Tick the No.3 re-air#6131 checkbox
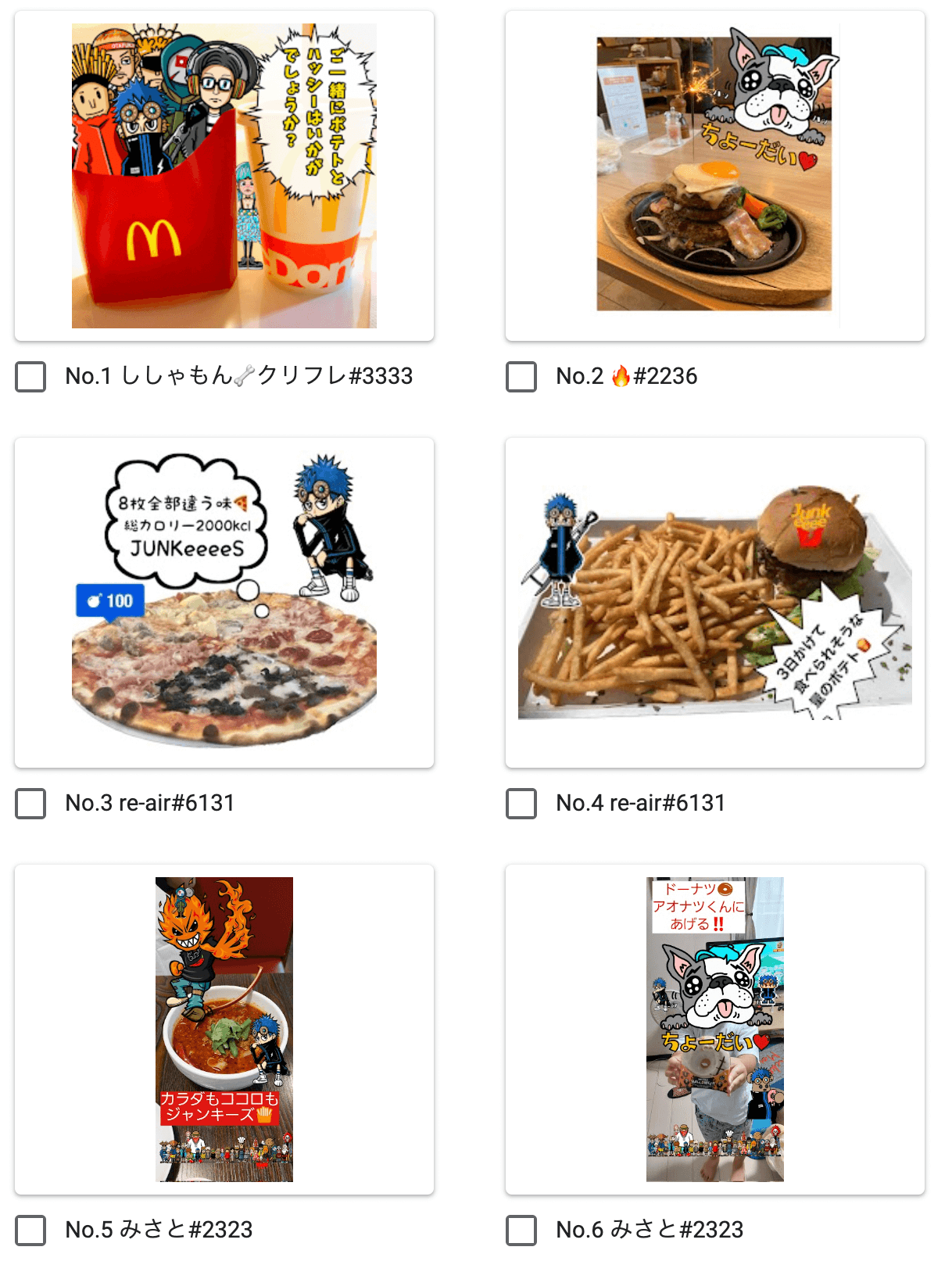952x1279 pixels. (x=30, y=804)
